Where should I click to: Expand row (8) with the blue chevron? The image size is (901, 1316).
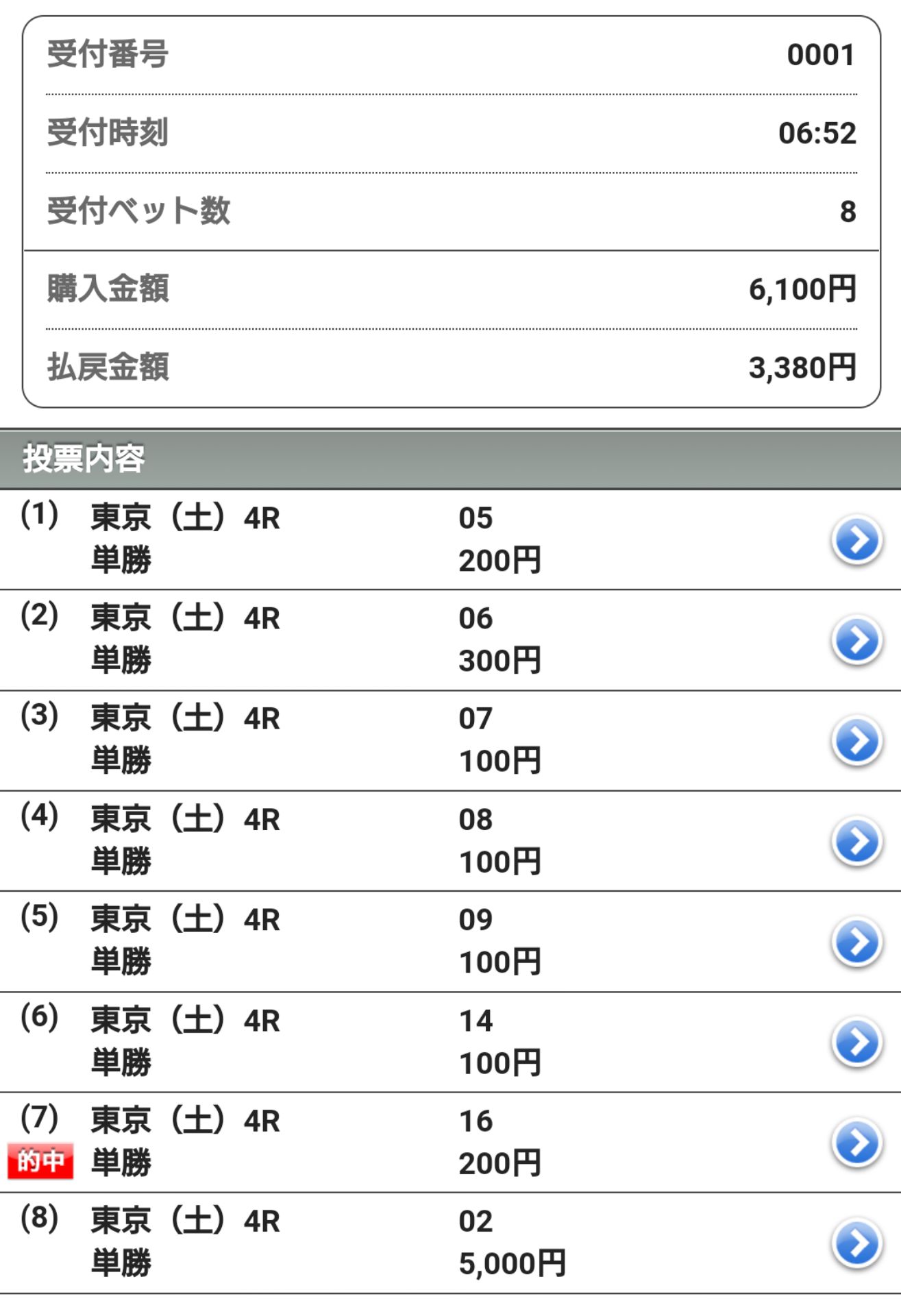click(x=855, y=1240)
